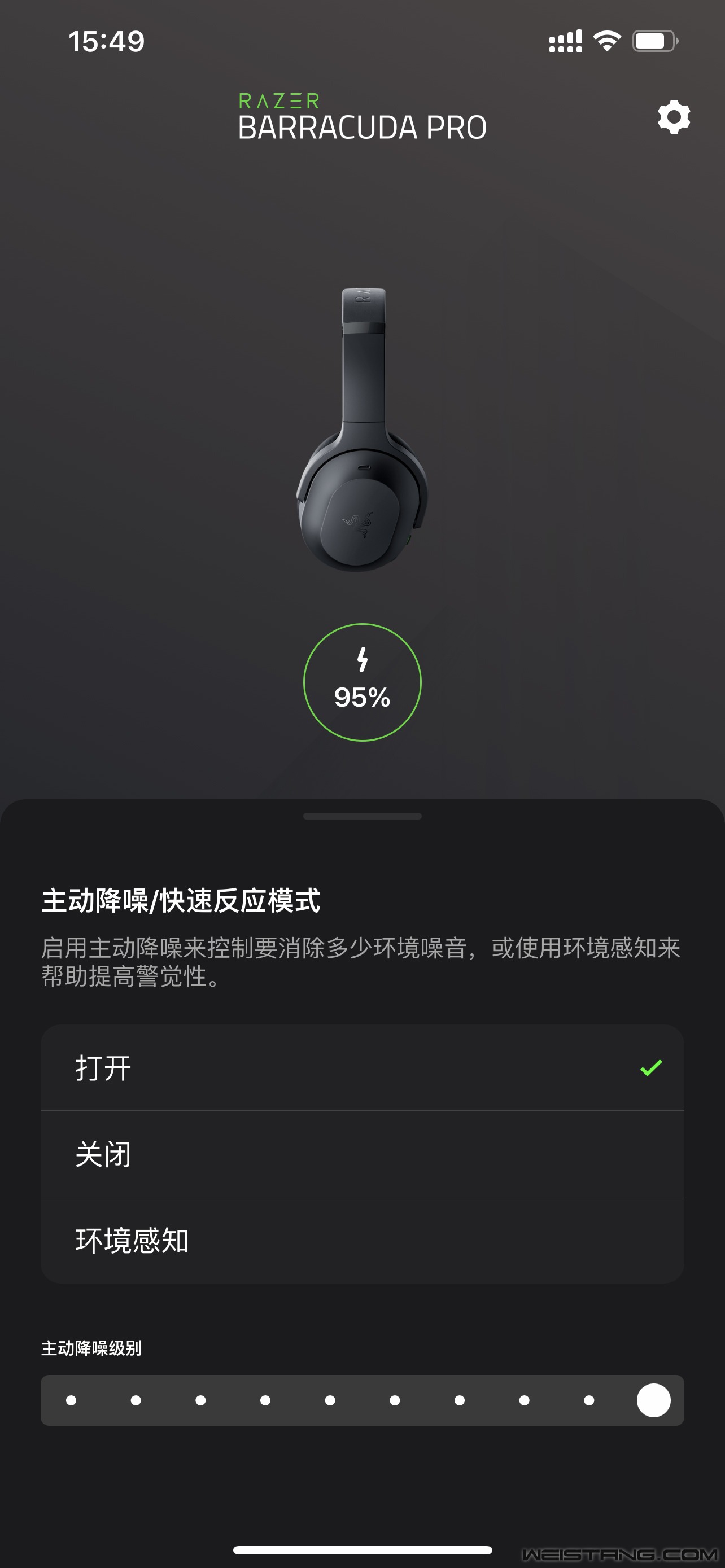Tap the lightning bolt charging icon
The width and height of the screenshot is (725, 1568).
tap(361, 659)
